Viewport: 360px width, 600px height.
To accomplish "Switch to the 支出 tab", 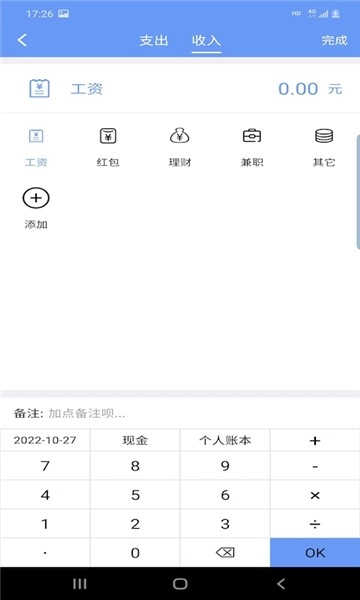I will point(153,41).
